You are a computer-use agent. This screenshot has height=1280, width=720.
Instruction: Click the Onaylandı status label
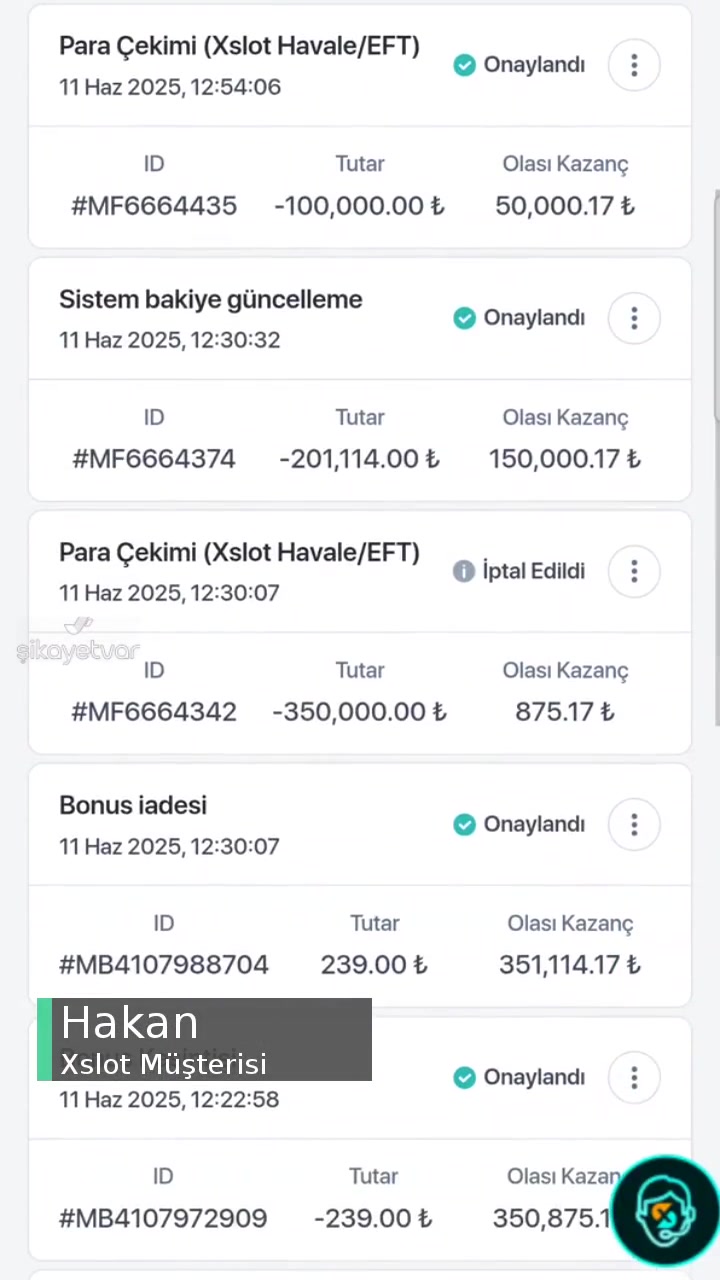[x=533, y=64]
